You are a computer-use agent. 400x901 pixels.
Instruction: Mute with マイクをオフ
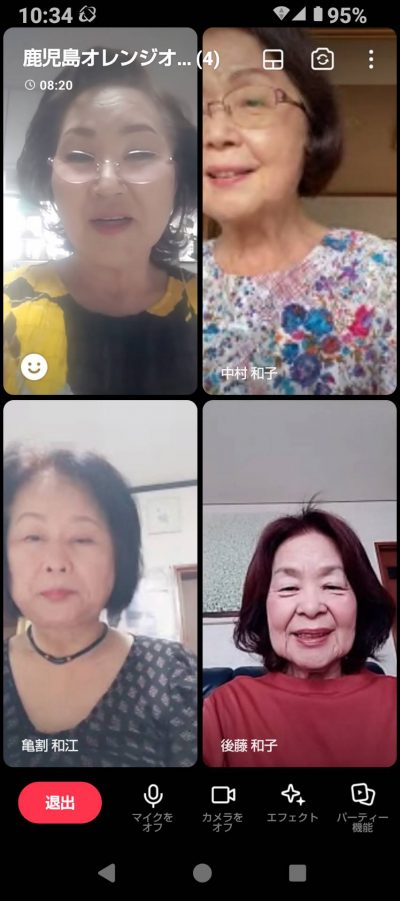click(152, 808)
